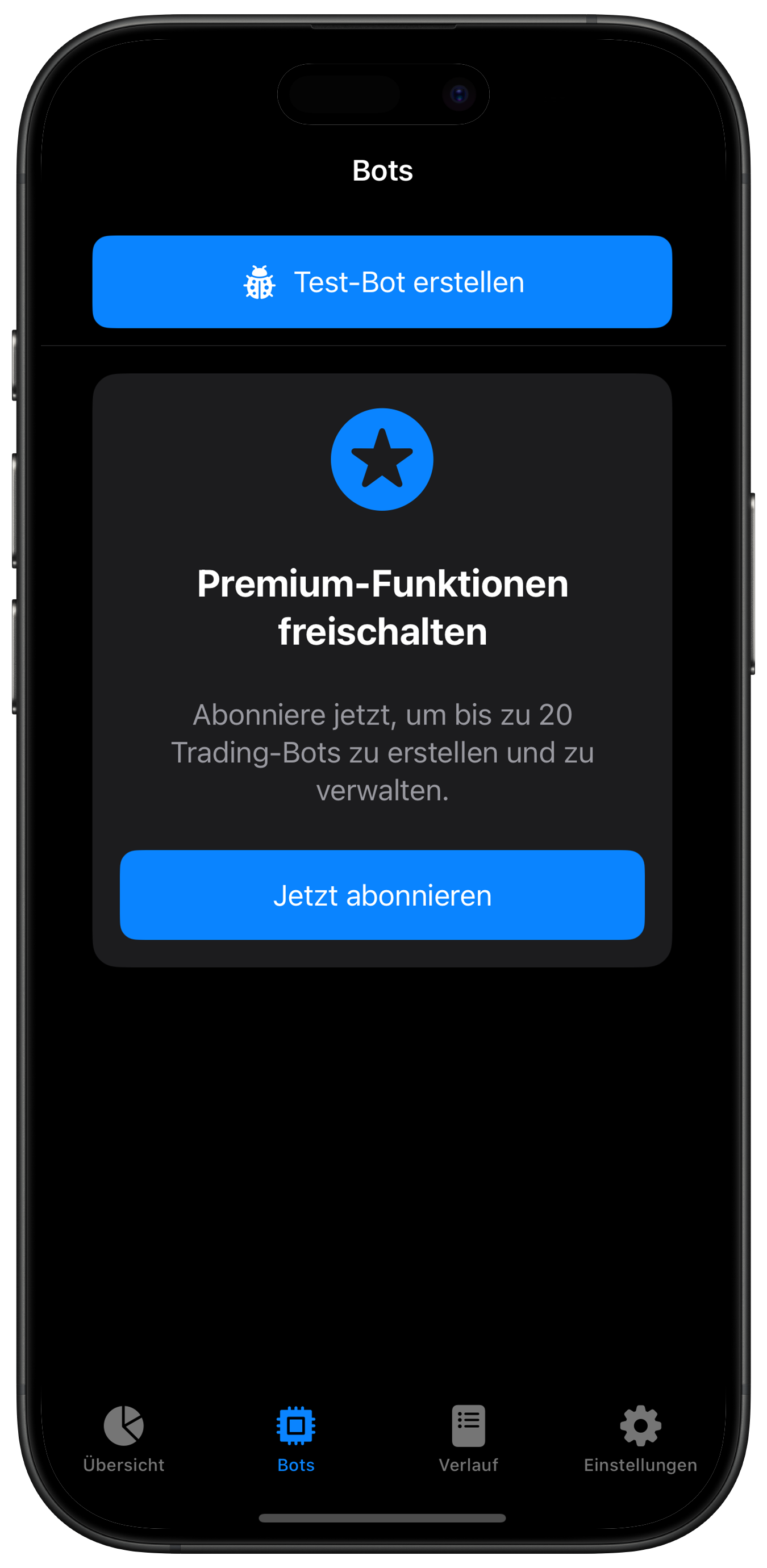
Task: Tap the premium feature card
Action: click(383, 670)
